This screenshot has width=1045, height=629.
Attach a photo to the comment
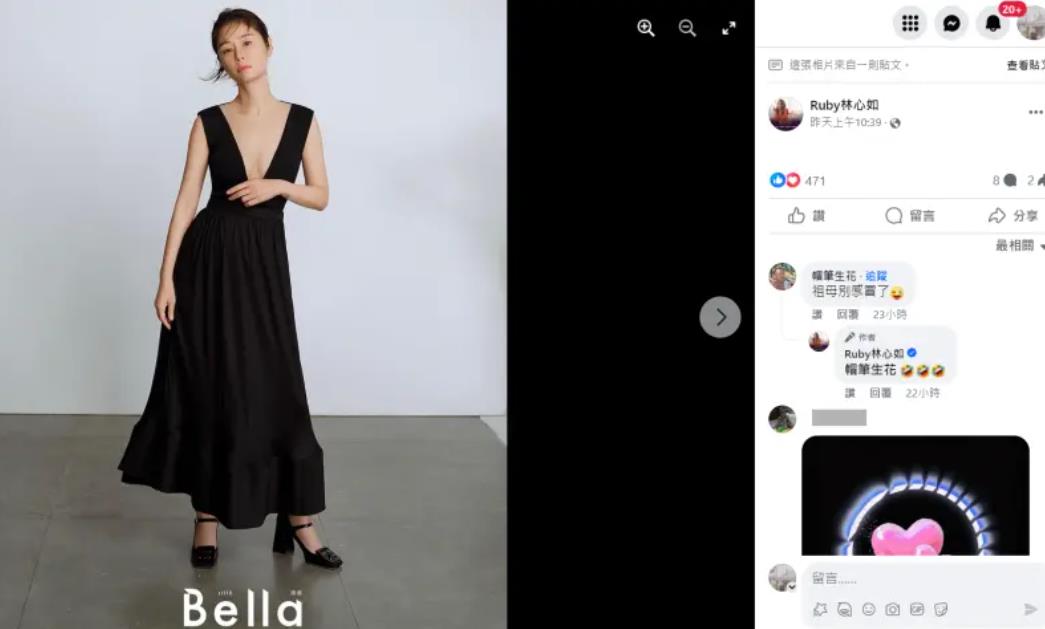coord(892,609)
